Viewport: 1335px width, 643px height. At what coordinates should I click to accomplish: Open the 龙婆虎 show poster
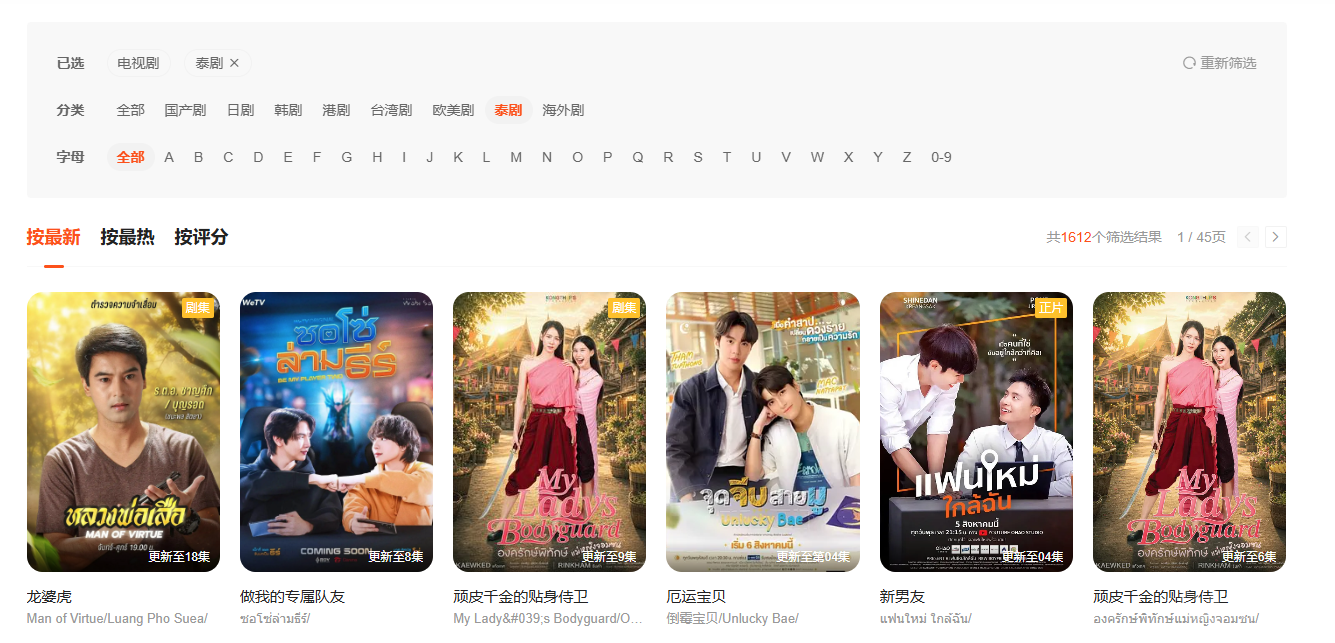[123, 432]
